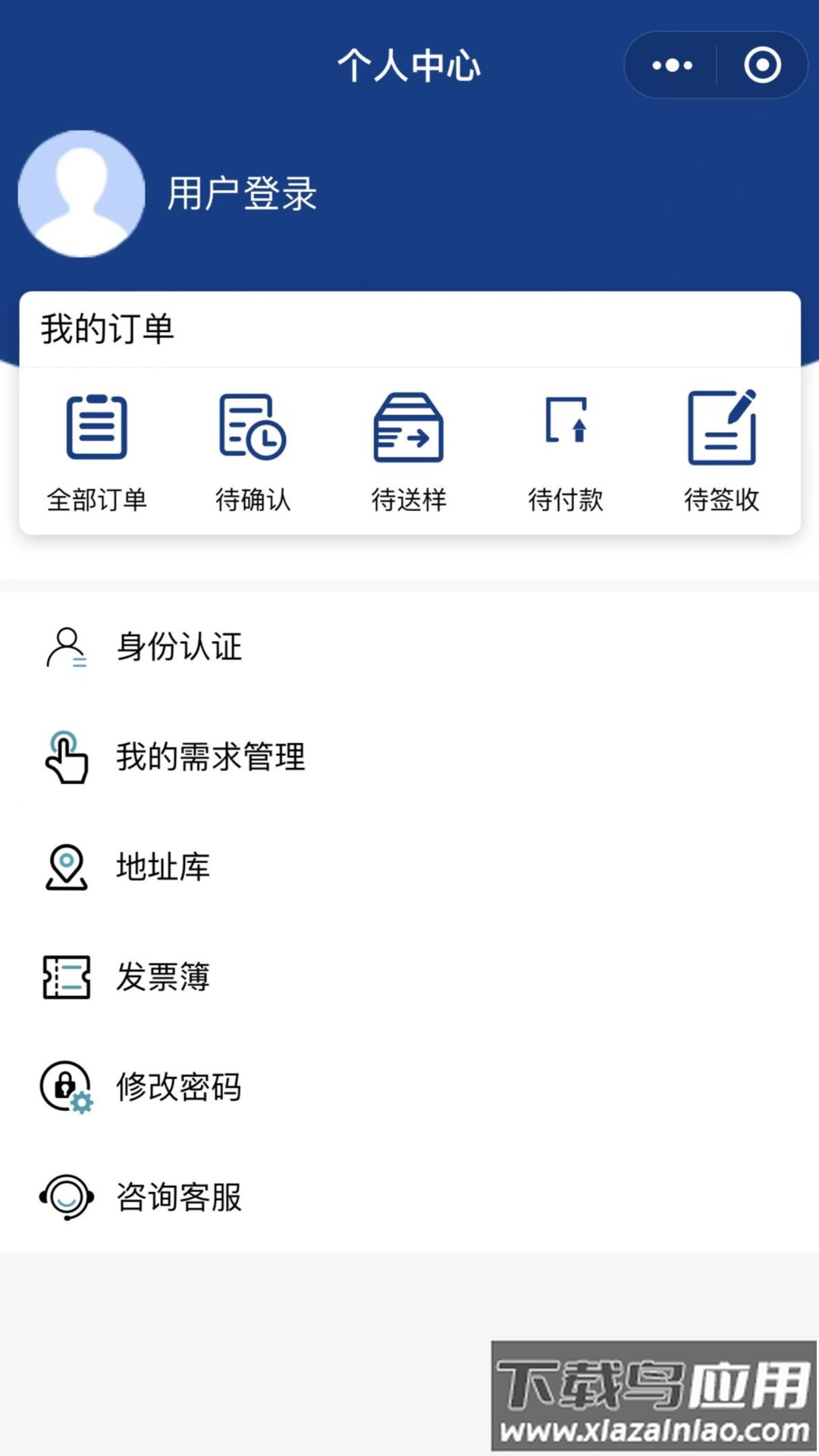Open the 咨询客服 headset icon
Screen dimensions: 819x1456
coord(67,1197)
